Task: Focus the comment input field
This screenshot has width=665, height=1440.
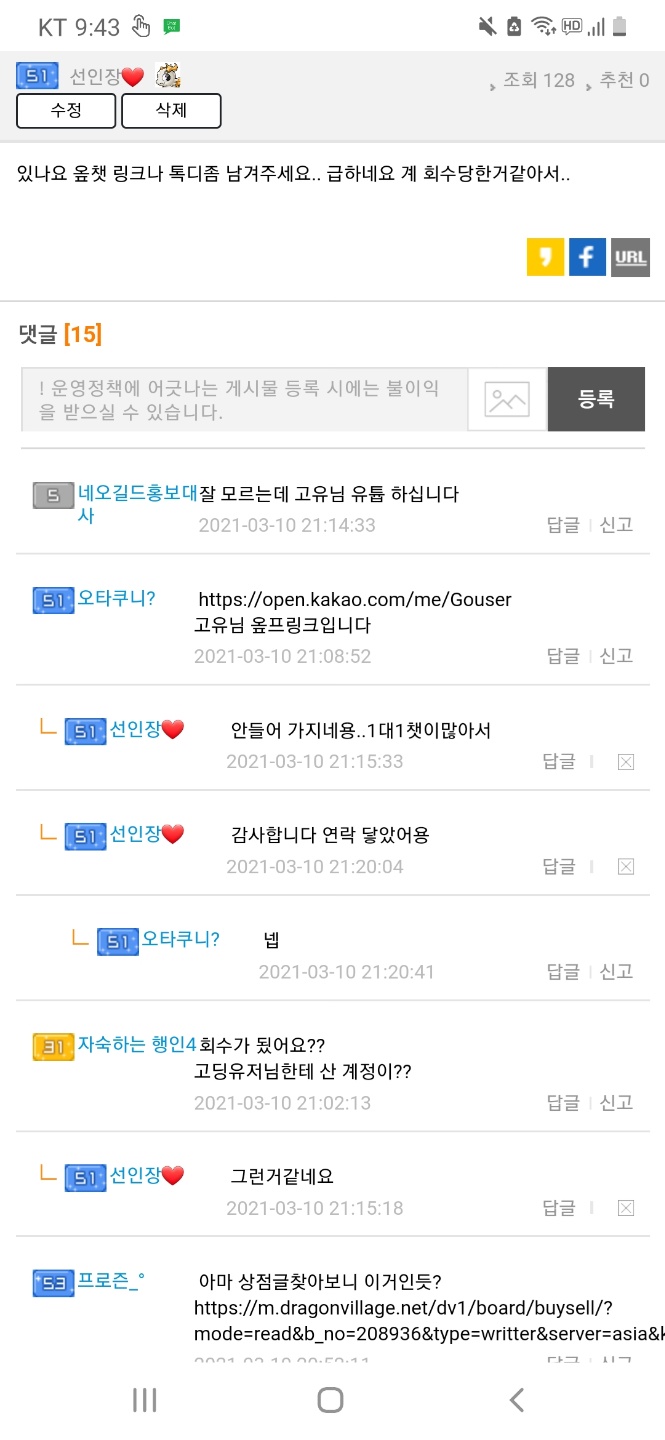Action: click(x=243, y=399)
